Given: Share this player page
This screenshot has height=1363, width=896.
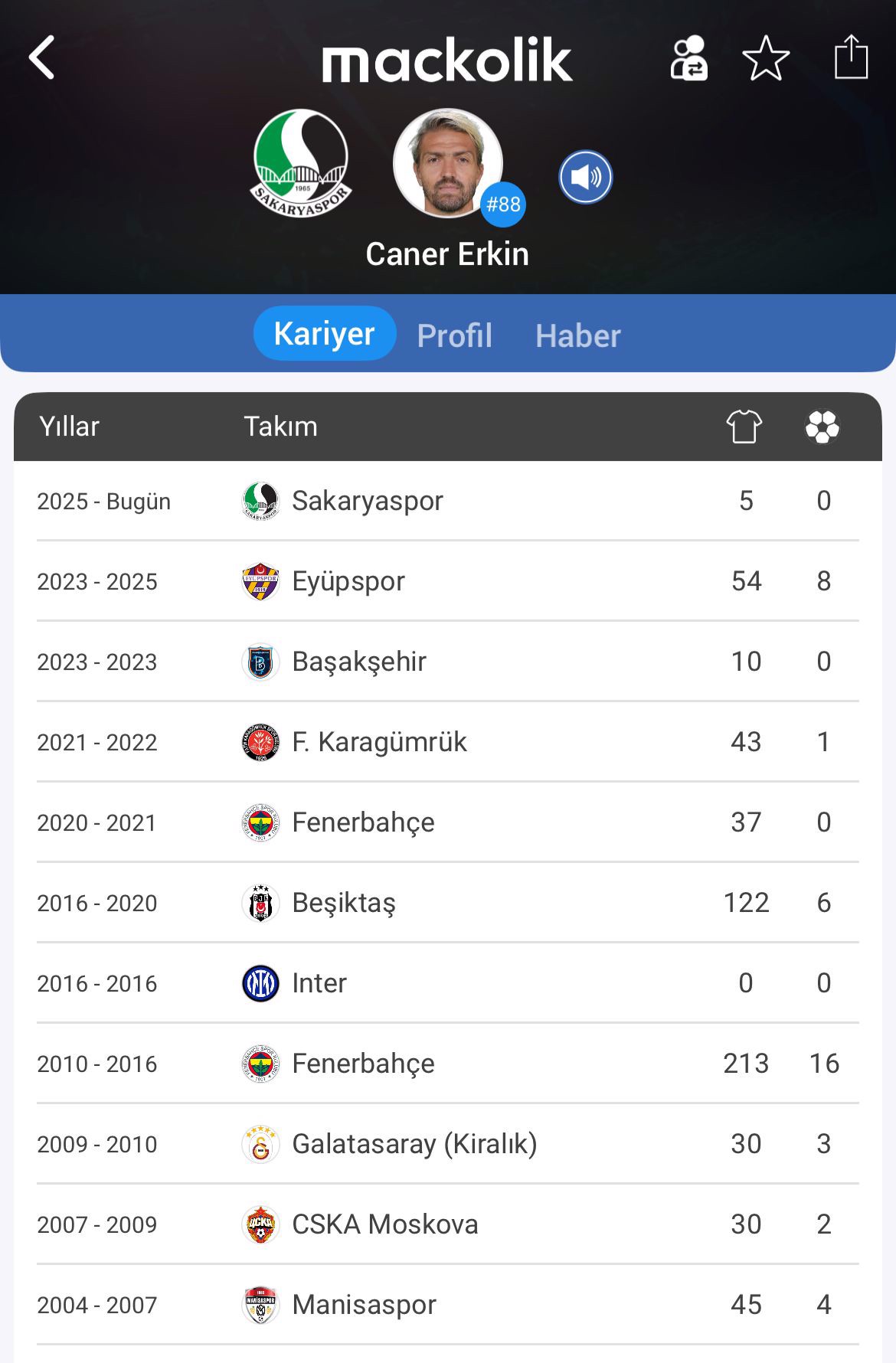Looking at the screenshot, I should 851,58.
